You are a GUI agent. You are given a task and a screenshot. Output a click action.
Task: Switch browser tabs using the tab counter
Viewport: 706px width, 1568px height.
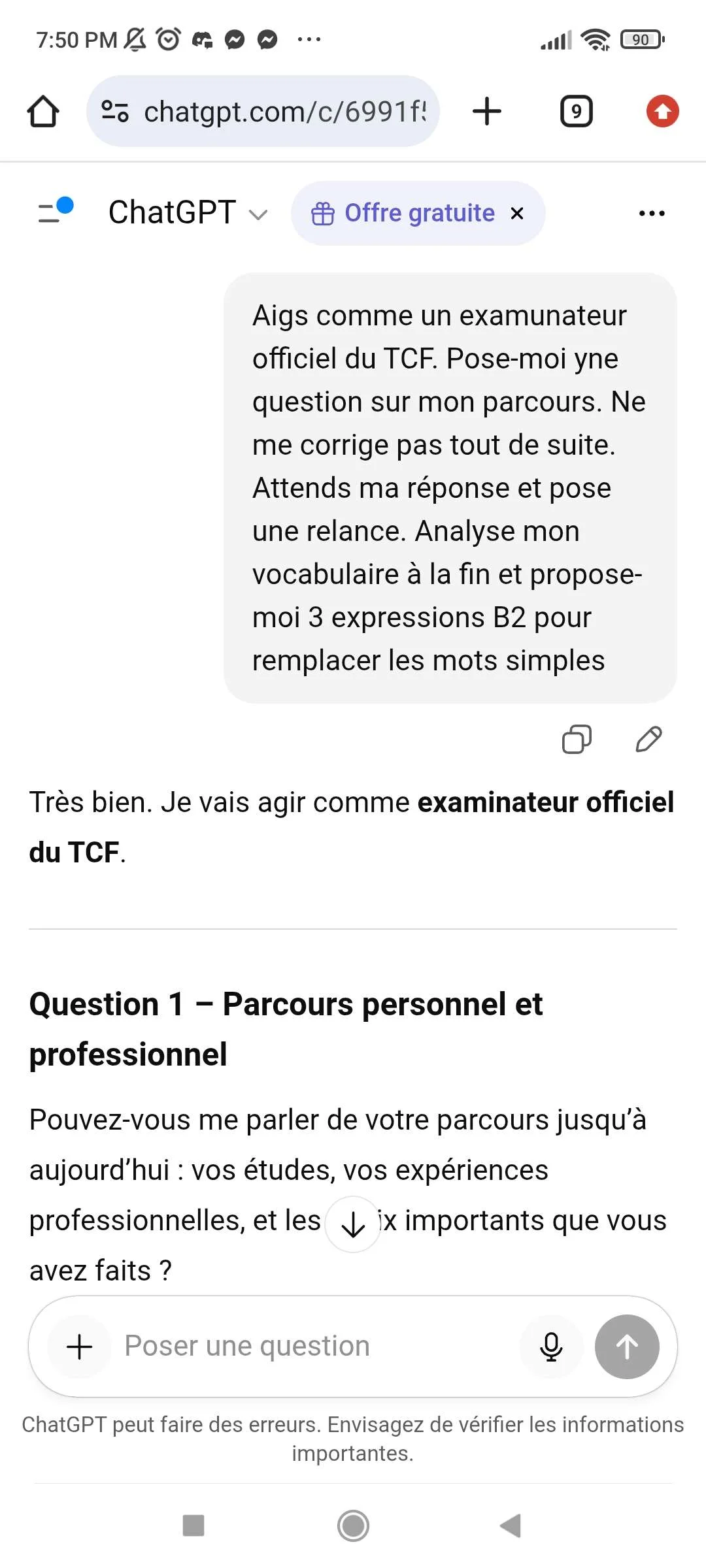[575, 111]
